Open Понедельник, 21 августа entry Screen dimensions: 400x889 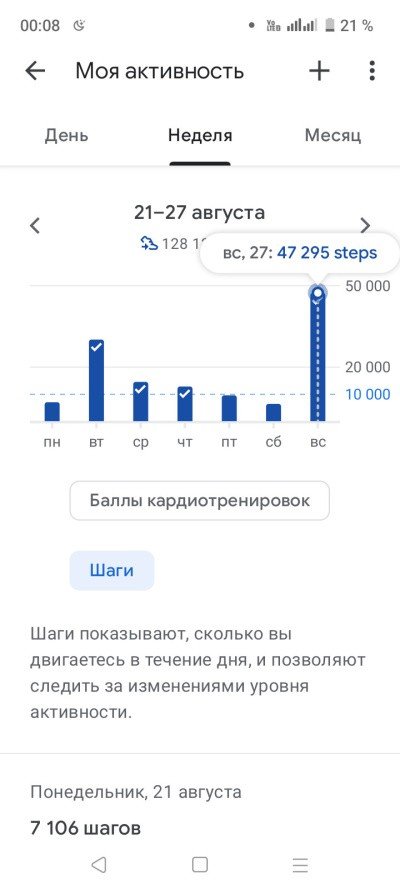[x=136, y=810]
